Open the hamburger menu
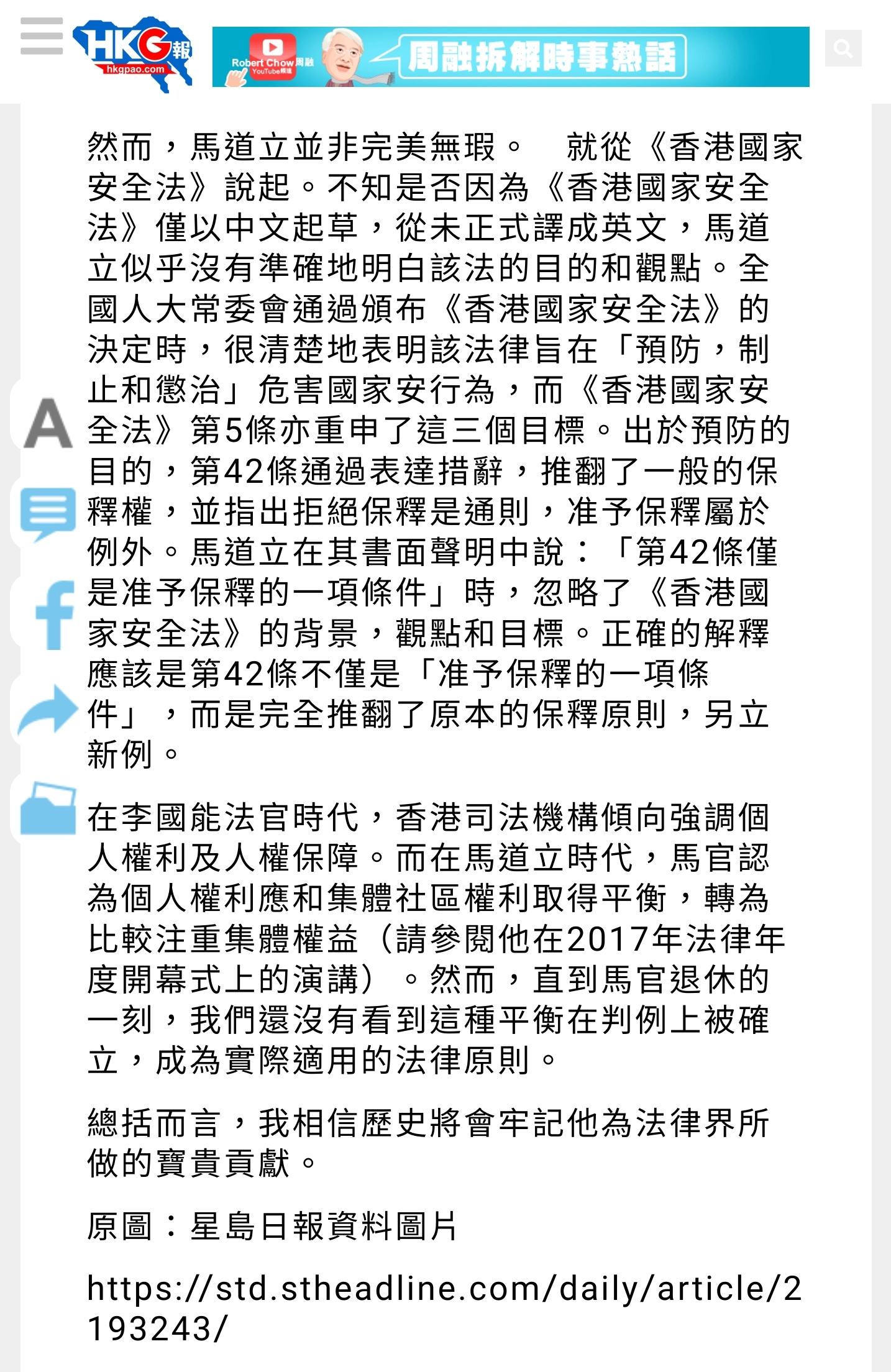This screenshot has height=1372, width=891. coord(41,36)
